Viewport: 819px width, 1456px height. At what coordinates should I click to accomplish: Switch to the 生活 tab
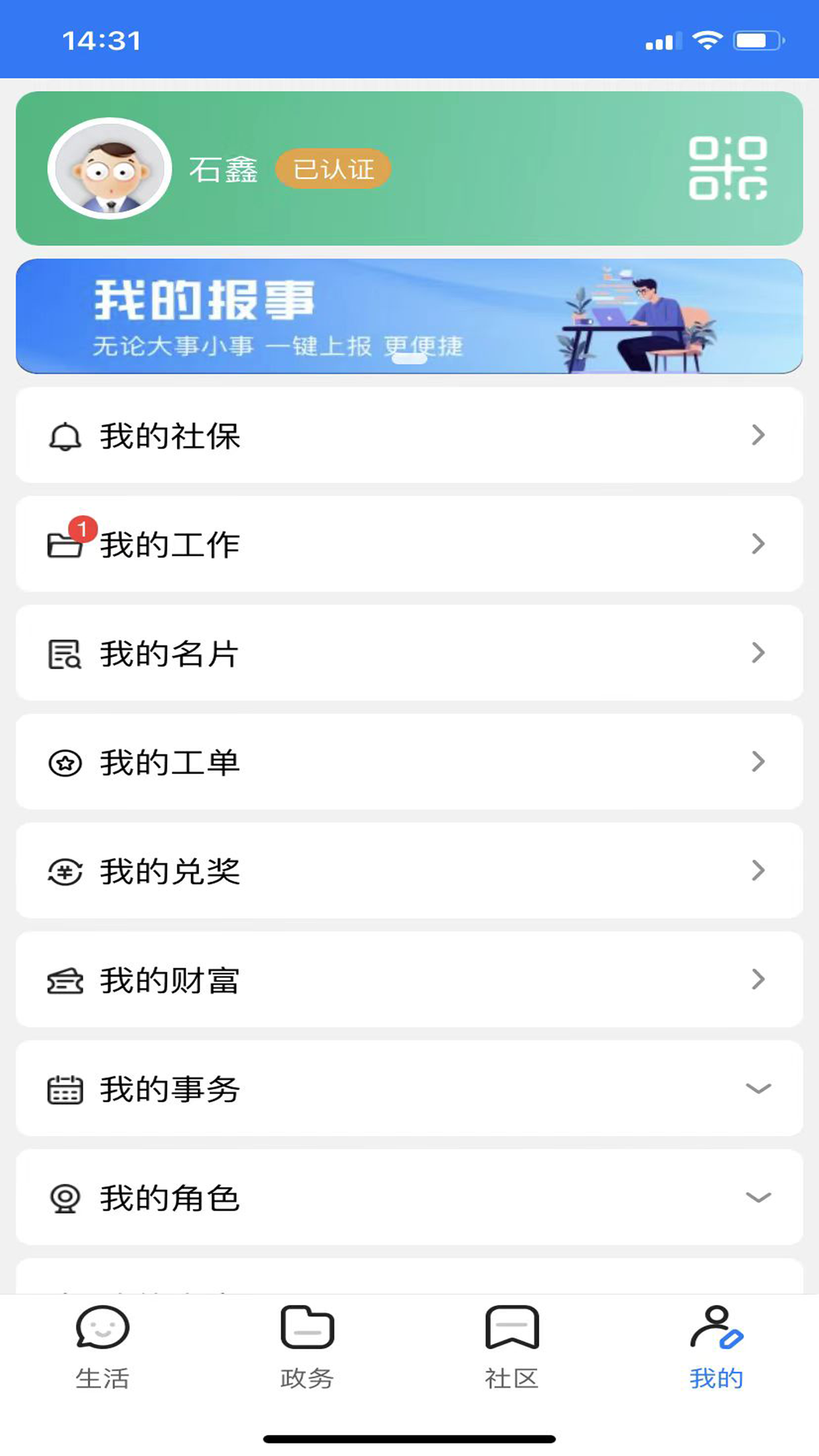coord(104,1345)
